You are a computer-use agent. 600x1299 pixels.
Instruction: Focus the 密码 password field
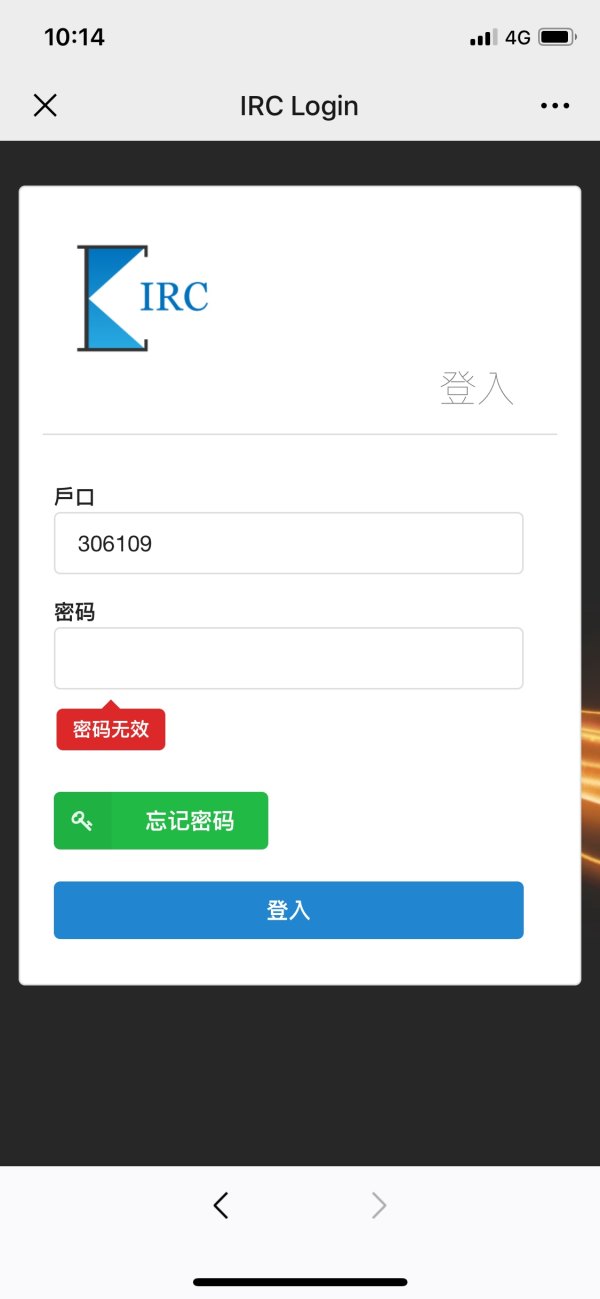(288, 658)
